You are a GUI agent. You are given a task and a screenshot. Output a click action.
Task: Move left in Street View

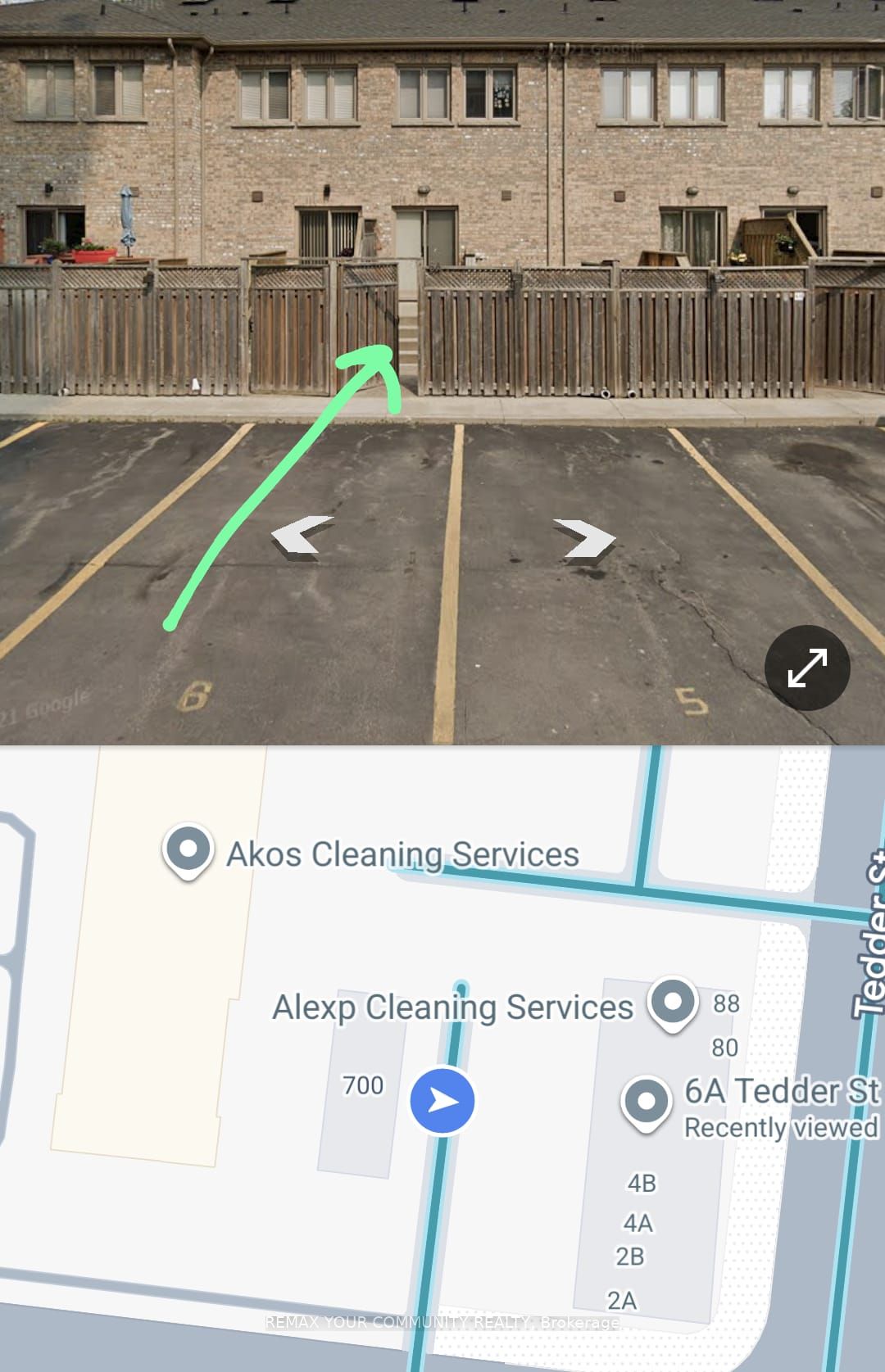pos(302,538)
